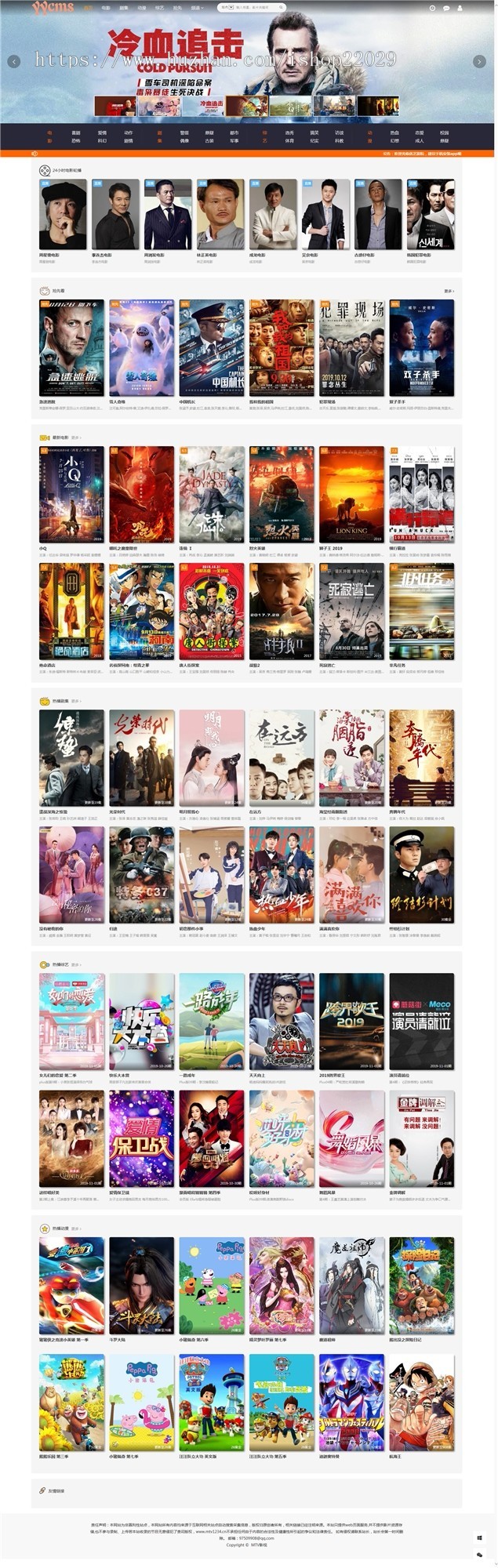Open the 满满喜欢你 series card
This screenshot has height=1568, width=498.
click(x=351, y=875)
